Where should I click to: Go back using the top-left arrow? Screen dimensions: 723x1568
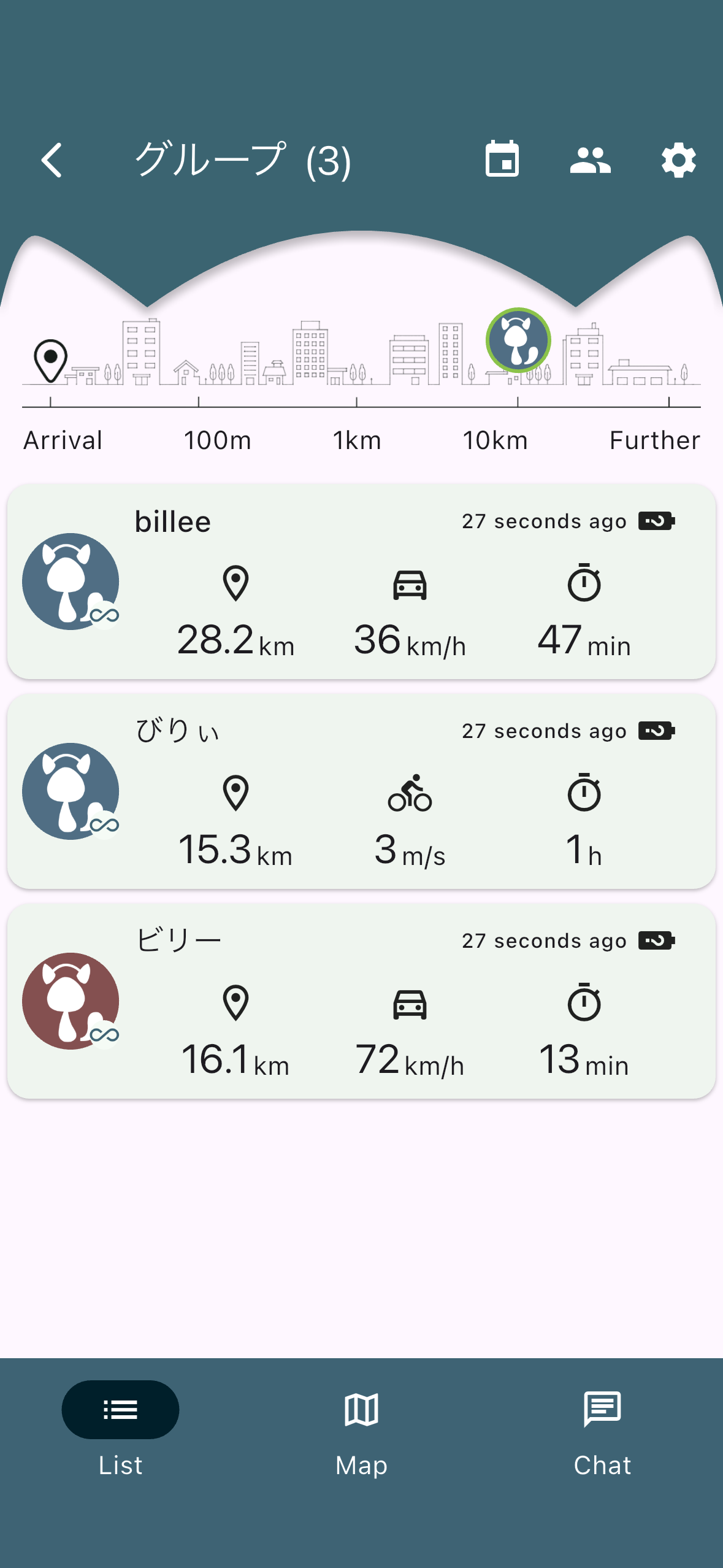pos(52,161)
